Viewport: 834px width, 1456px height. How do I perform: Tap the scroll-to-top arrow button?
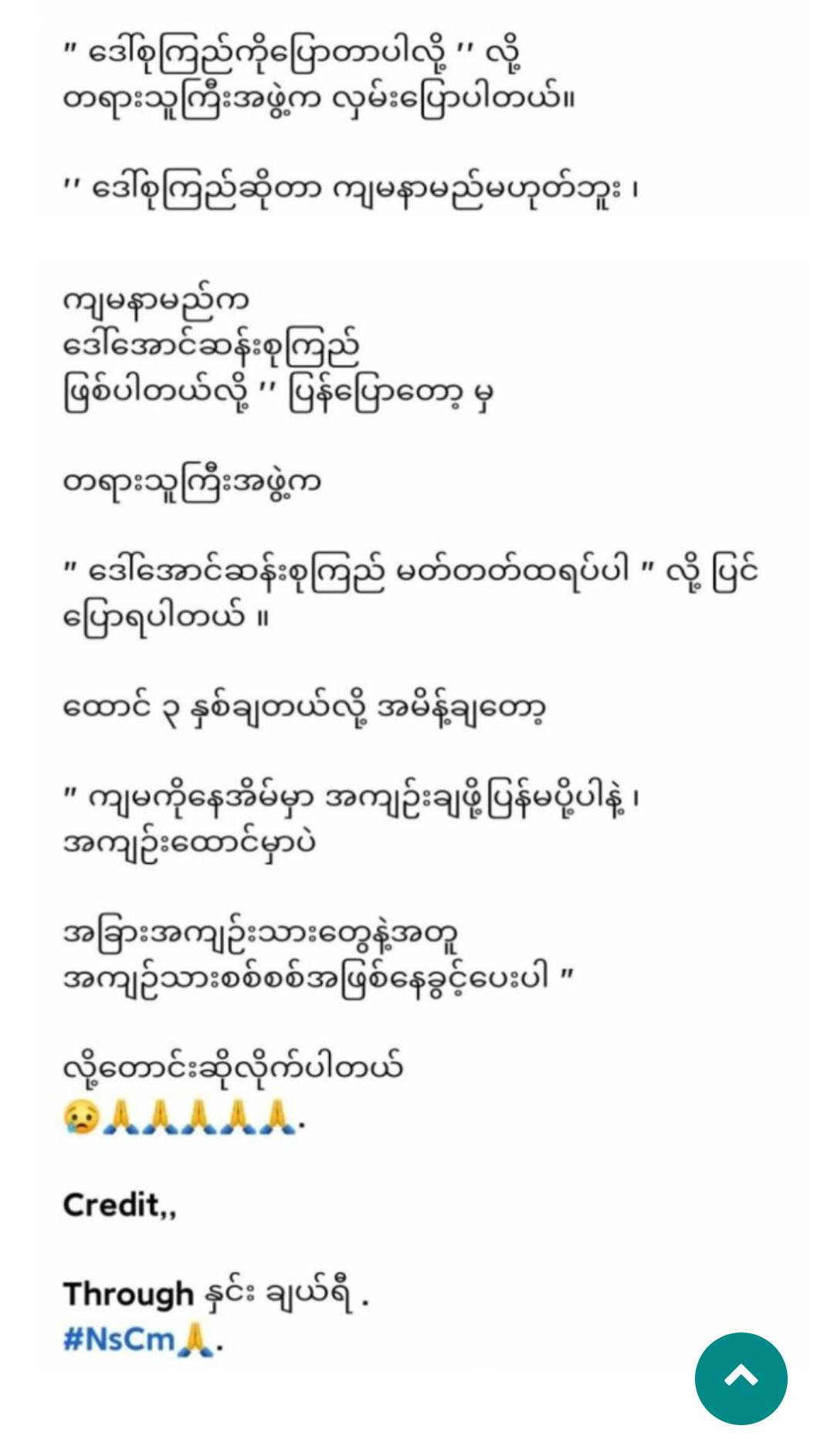click(741, 1378)
